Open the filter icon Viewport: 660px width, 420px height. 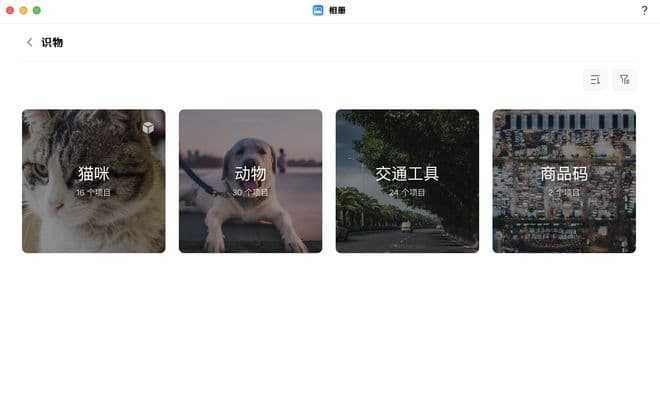point(624,80)
